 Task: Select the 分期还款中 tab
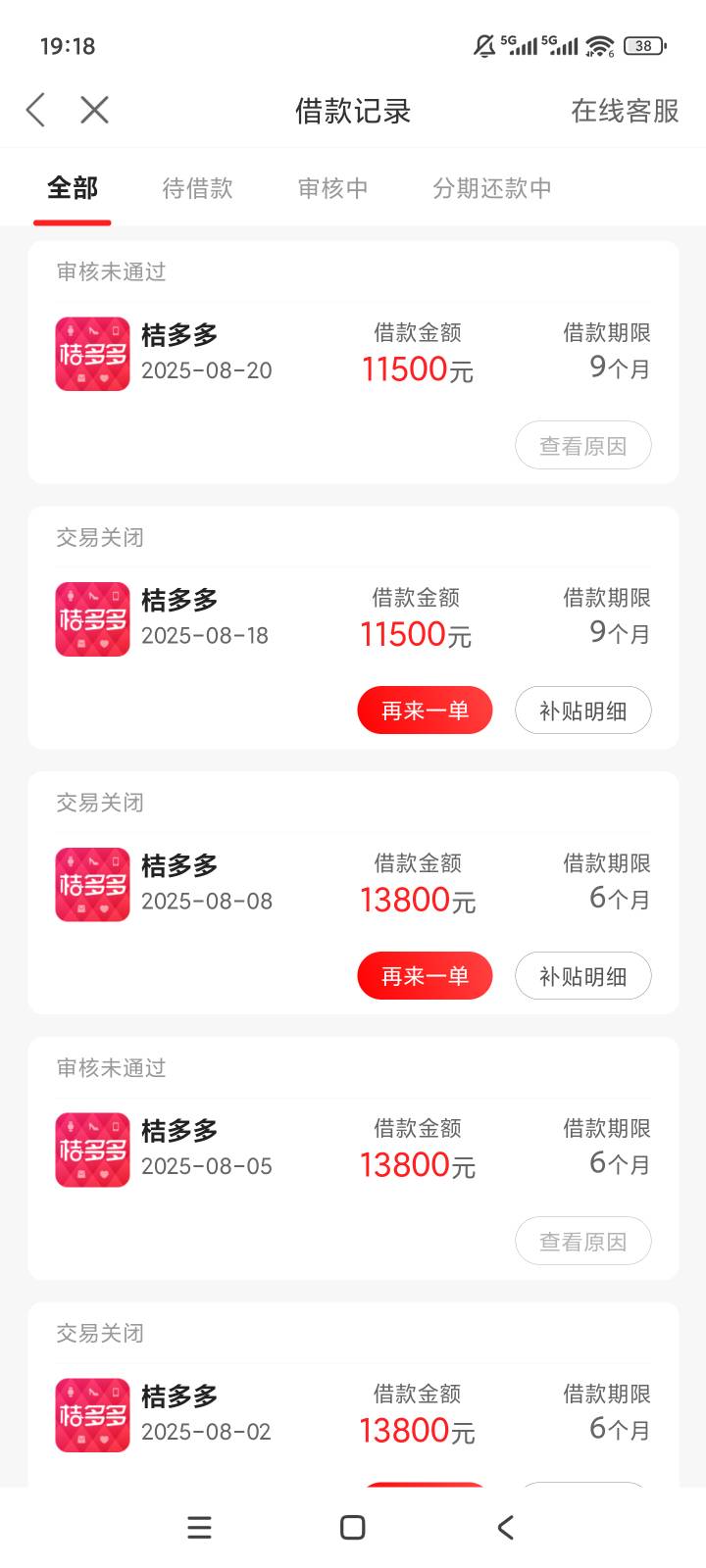click(492, 188)
